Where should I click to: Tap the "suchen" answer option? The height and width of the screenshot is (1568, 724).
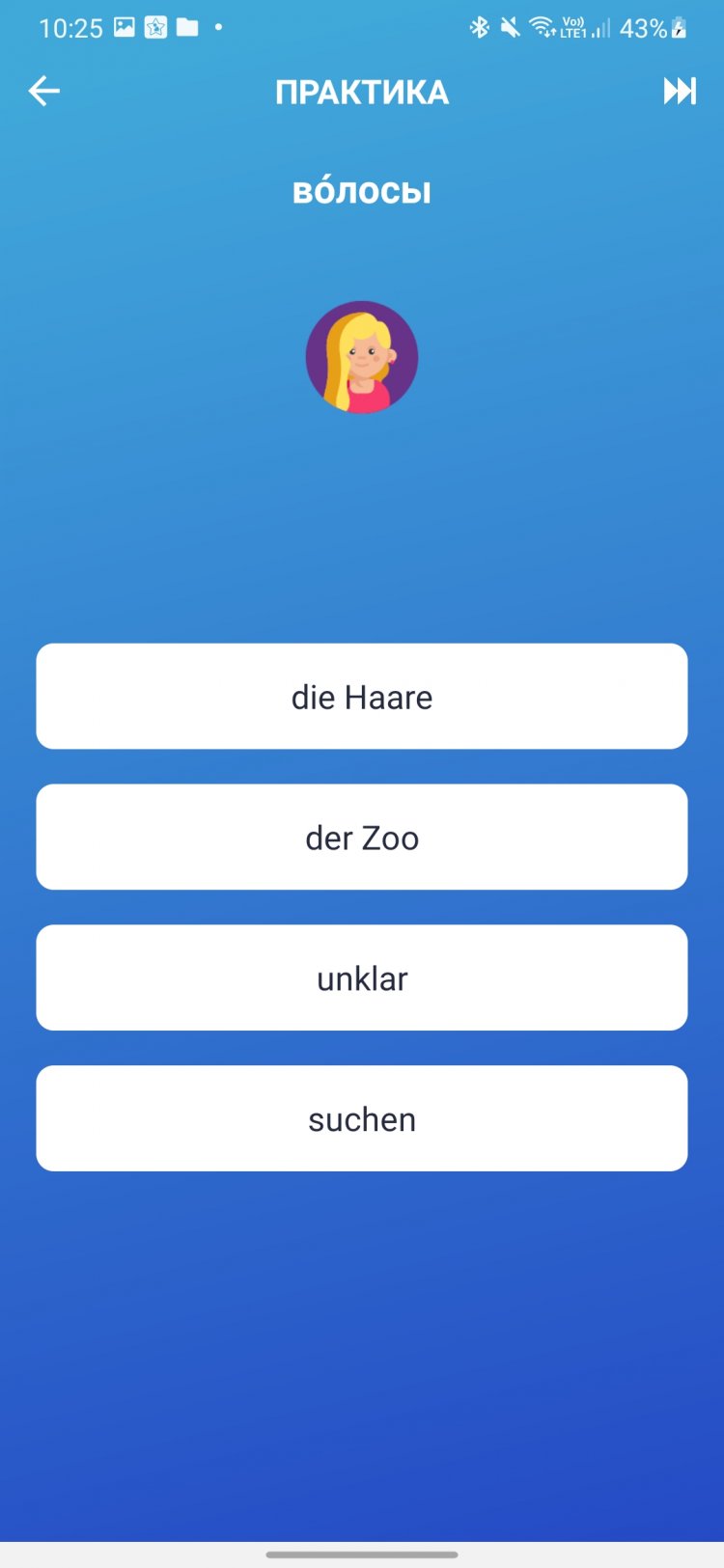[362, 1119]
